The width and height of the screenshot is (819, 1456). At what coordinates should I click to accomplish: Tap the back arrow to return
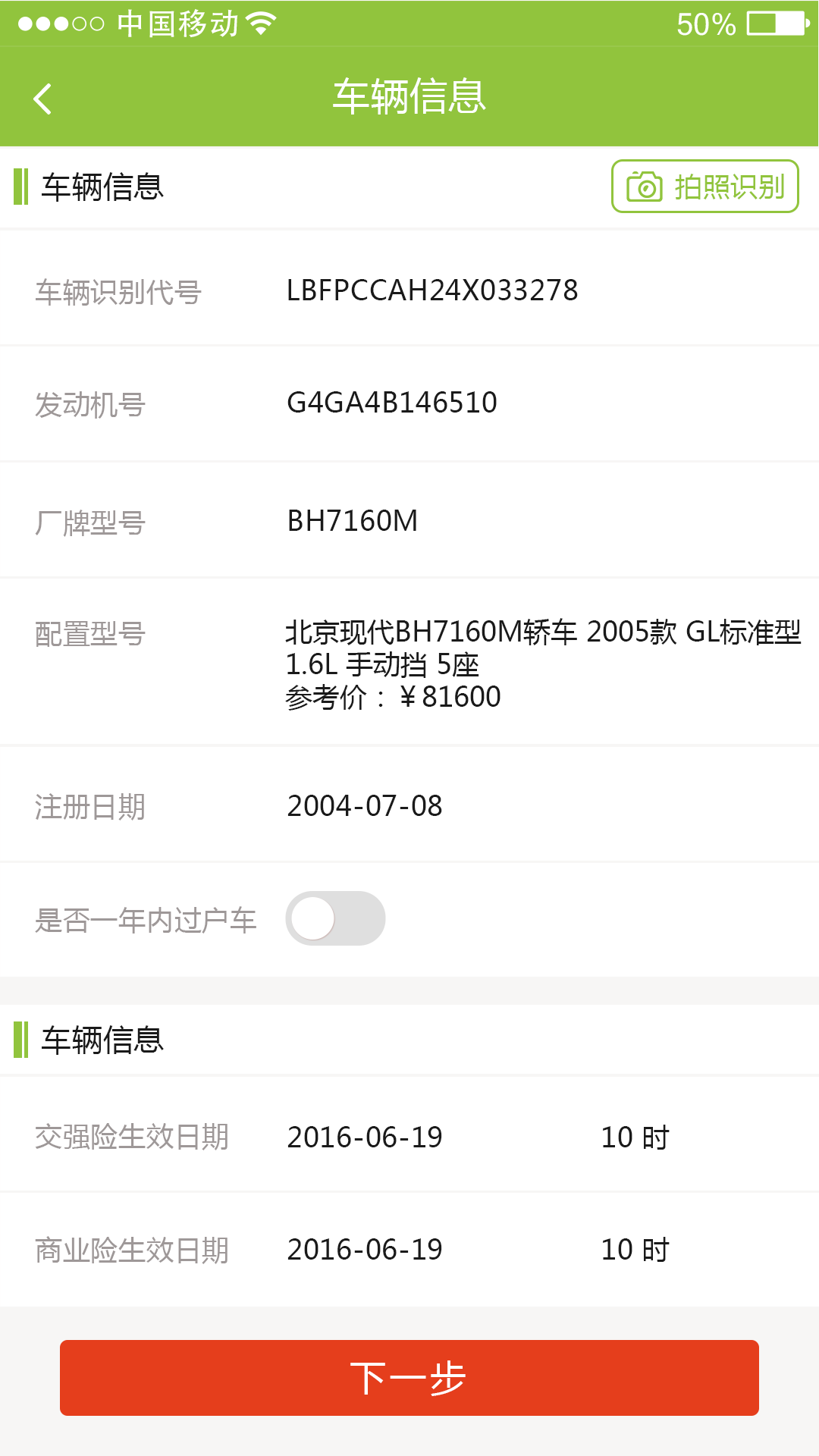[42, 97]
